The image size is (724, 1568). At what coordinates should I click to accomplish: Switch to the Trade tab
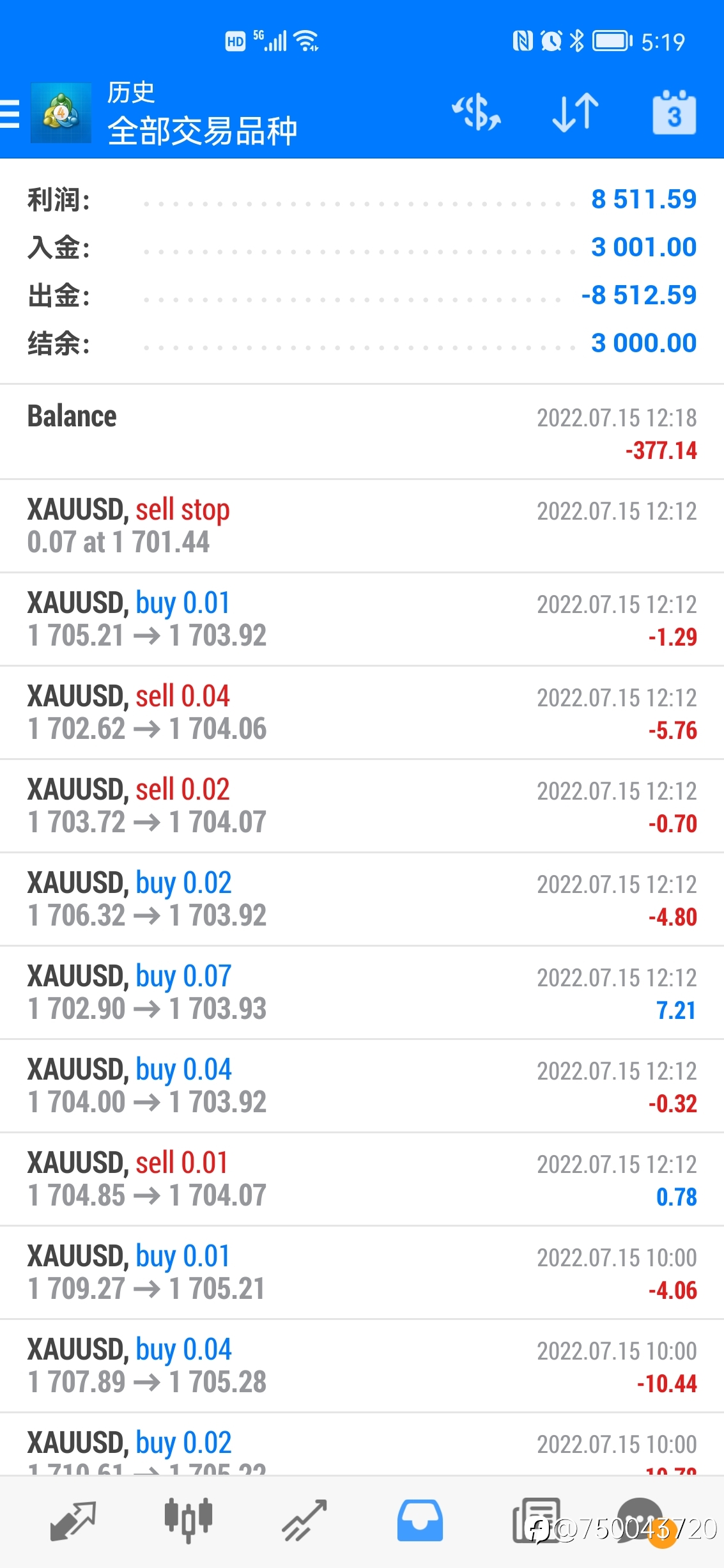coord(304,1521)
